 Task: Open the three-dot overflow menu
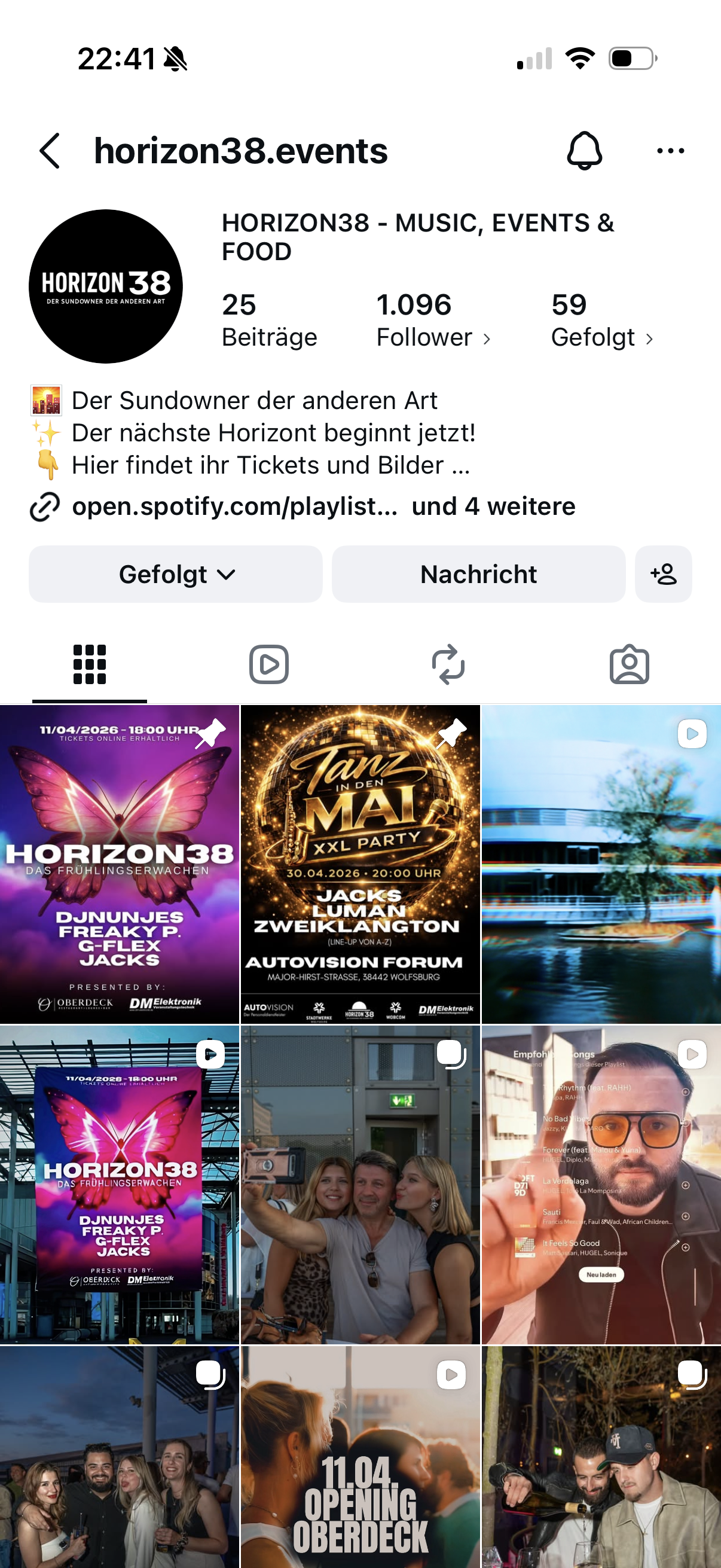[671, 151]
